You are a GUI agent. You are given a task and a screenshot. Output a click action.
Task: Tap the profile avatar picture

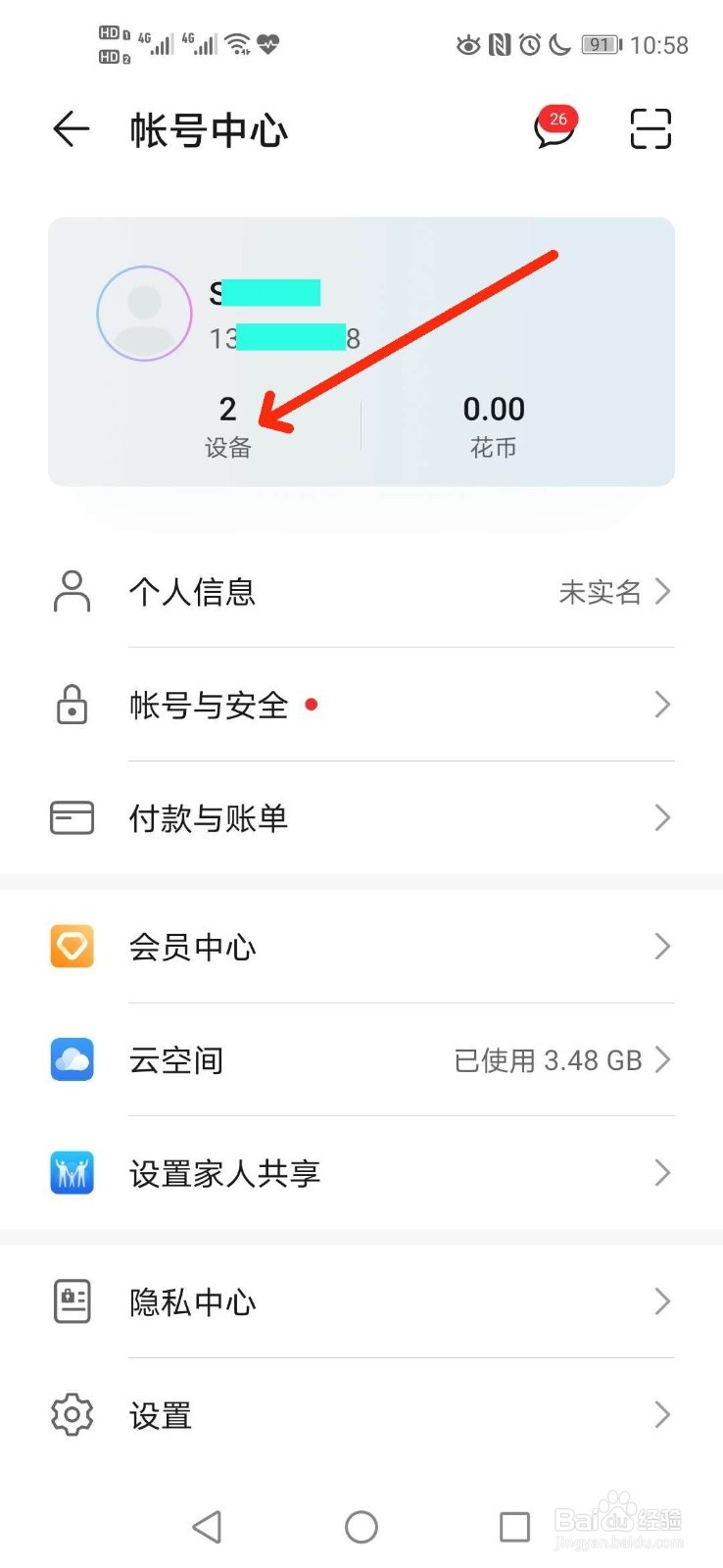144,313
